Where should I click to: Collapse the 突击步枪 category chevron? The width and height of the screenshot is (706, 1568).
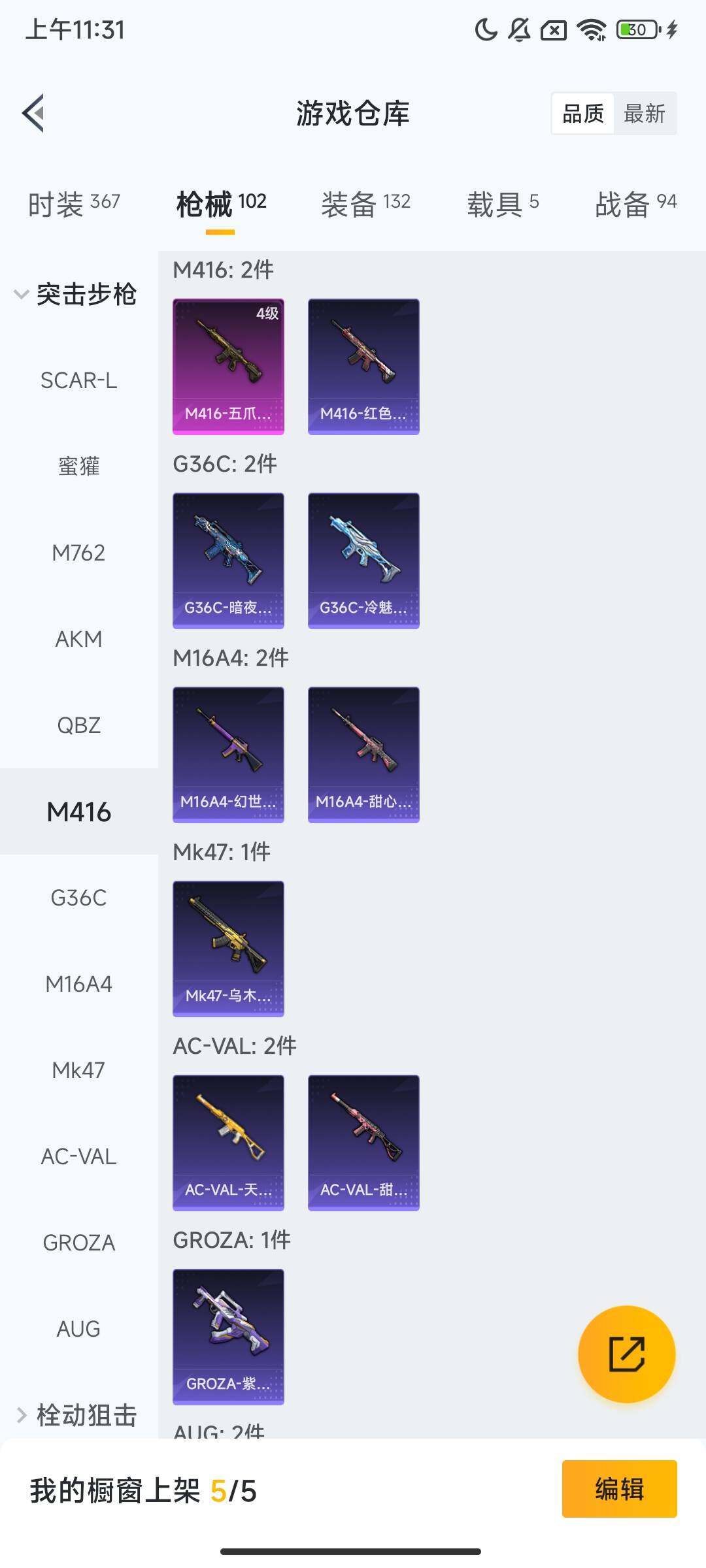pos(20,294)
